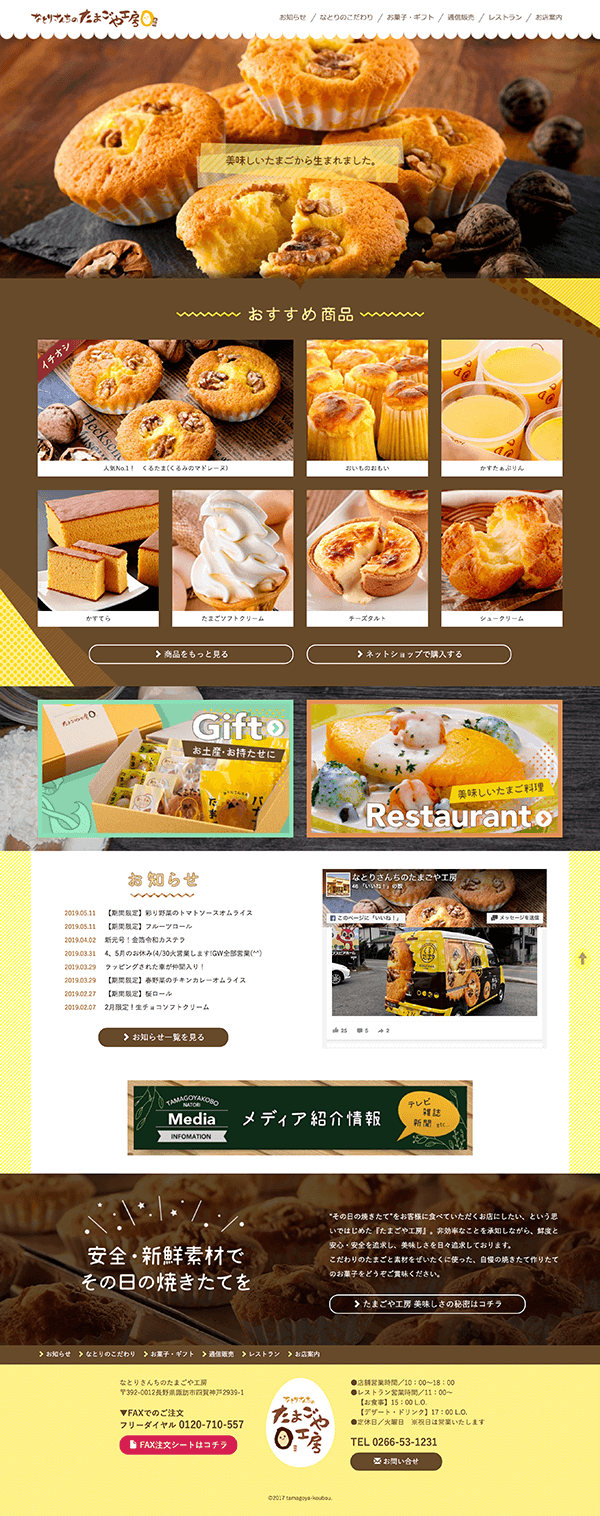The image size is (600, 1516).
Task: Open the シュークリーム product card
Action: tap(501, 557)
